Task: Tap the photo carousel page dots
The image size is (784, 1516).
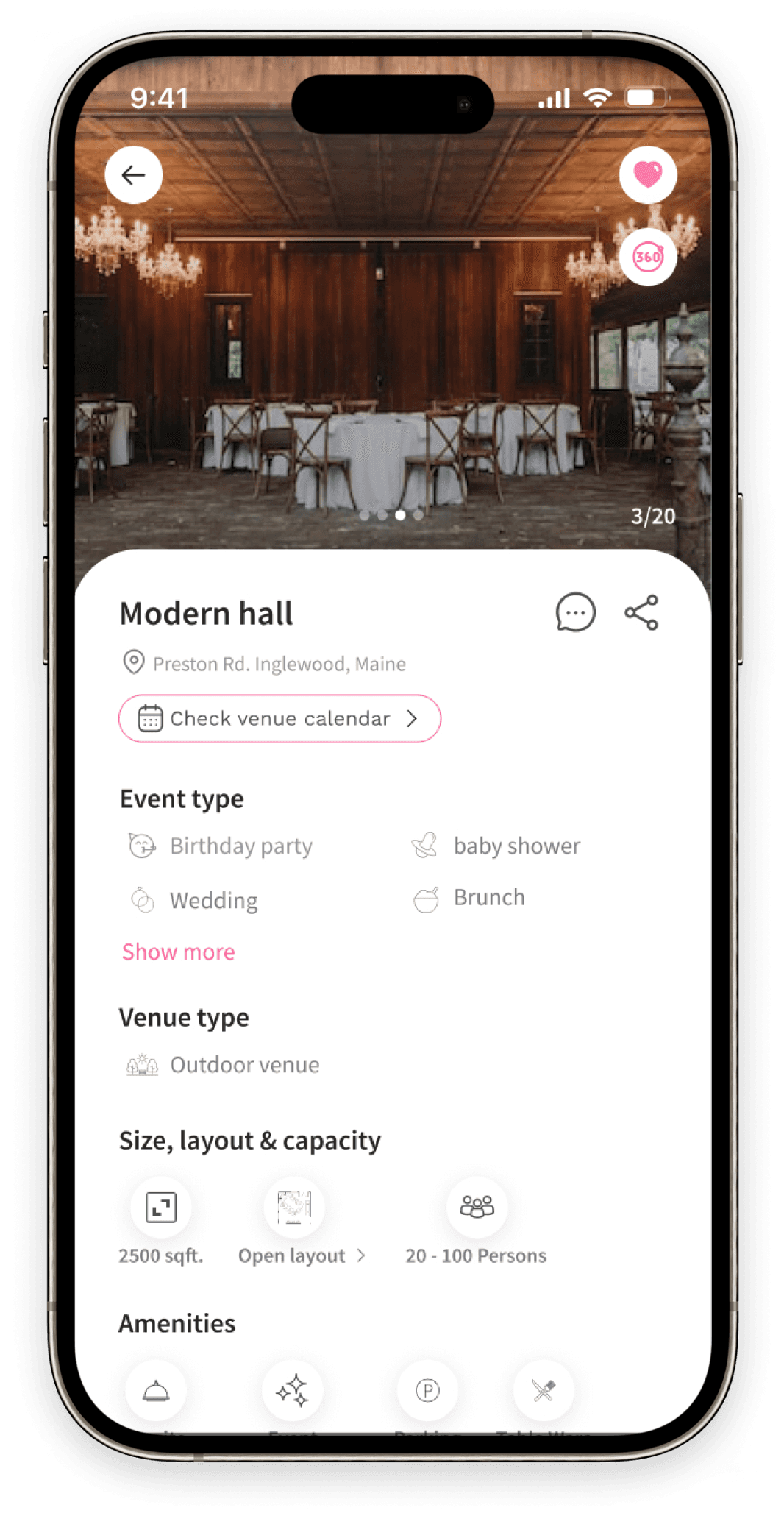Action: pos(391,515)
